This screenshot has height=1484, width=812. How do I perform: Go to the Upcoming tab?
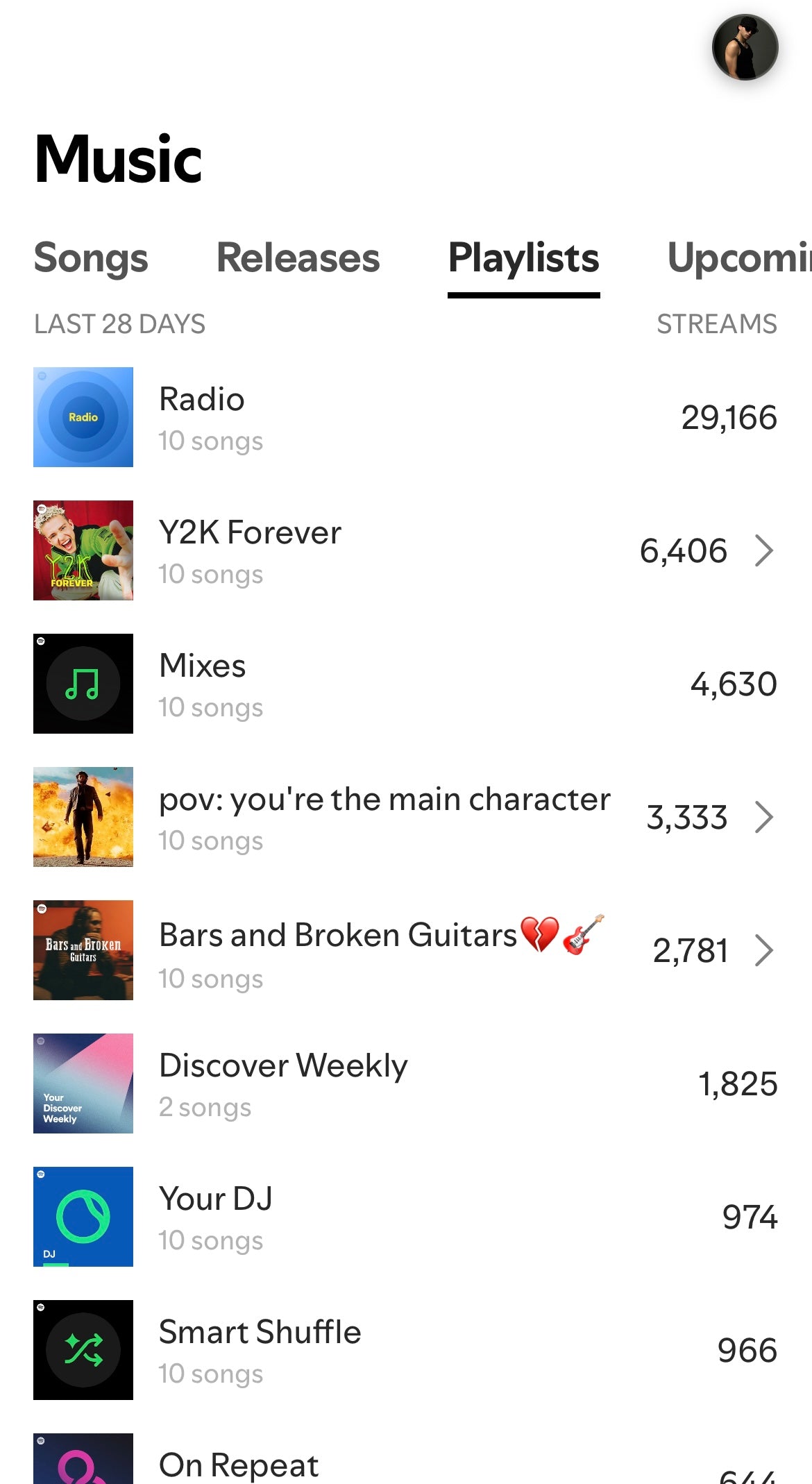[x=738, y=258]
